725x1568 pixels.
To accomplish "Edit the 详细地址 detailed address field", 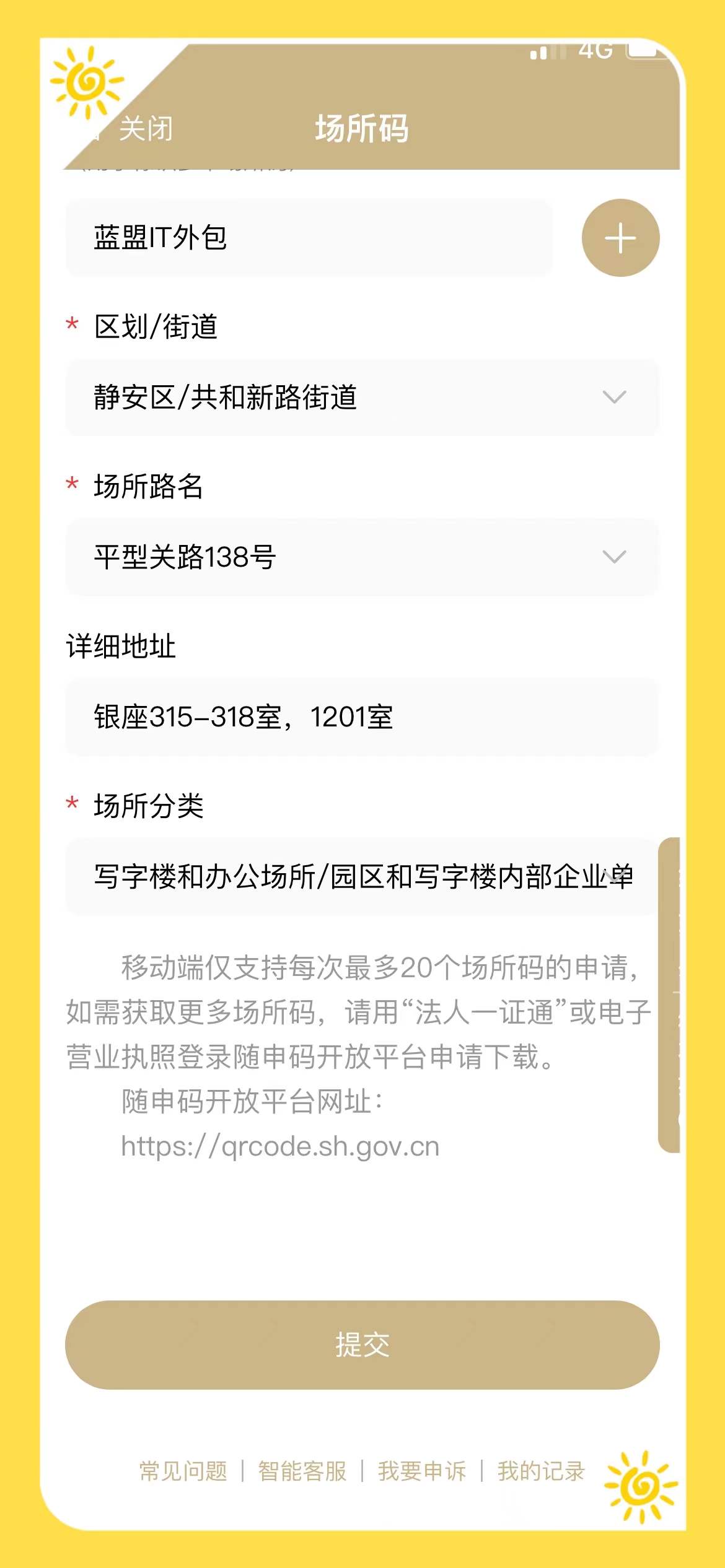I will (362, 717).
